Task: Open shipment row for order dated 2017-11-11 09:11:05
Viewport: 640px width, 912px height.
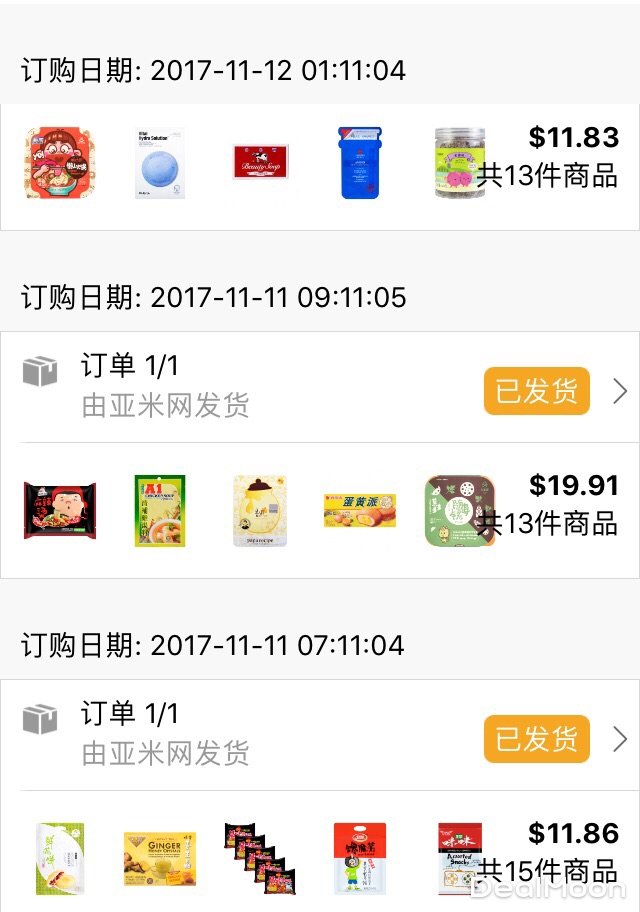Action: click(x=320, y=388)
